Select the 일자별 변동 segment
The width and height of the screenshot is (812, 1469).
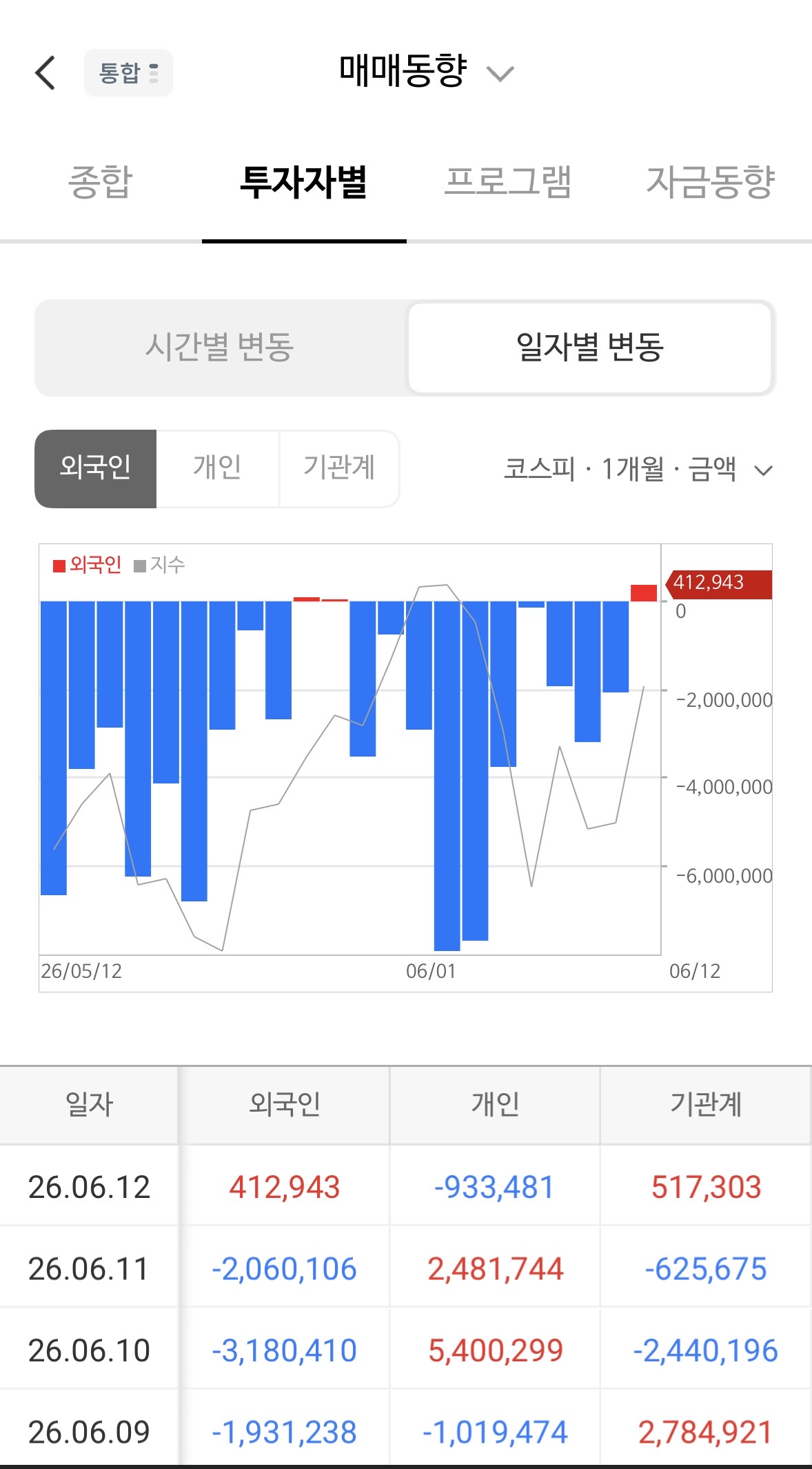click(x=590, y=348)
